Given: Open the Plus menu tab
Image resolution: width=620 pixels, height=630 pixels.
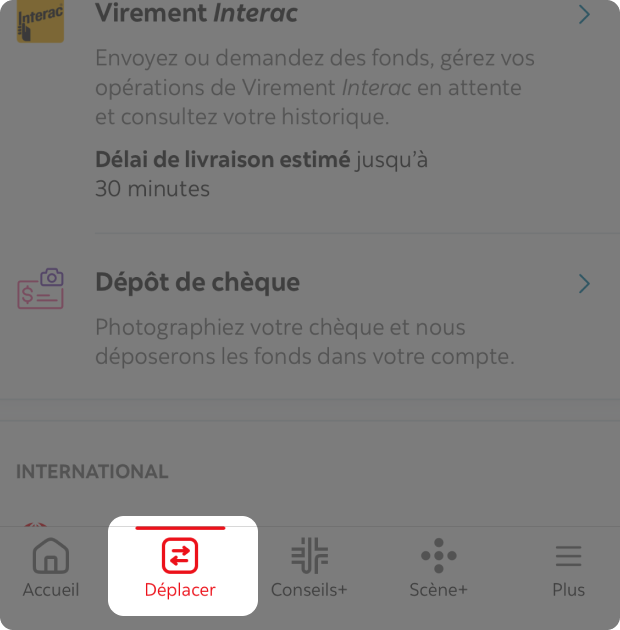Looking at the screenshot, I should coord(568,568).
